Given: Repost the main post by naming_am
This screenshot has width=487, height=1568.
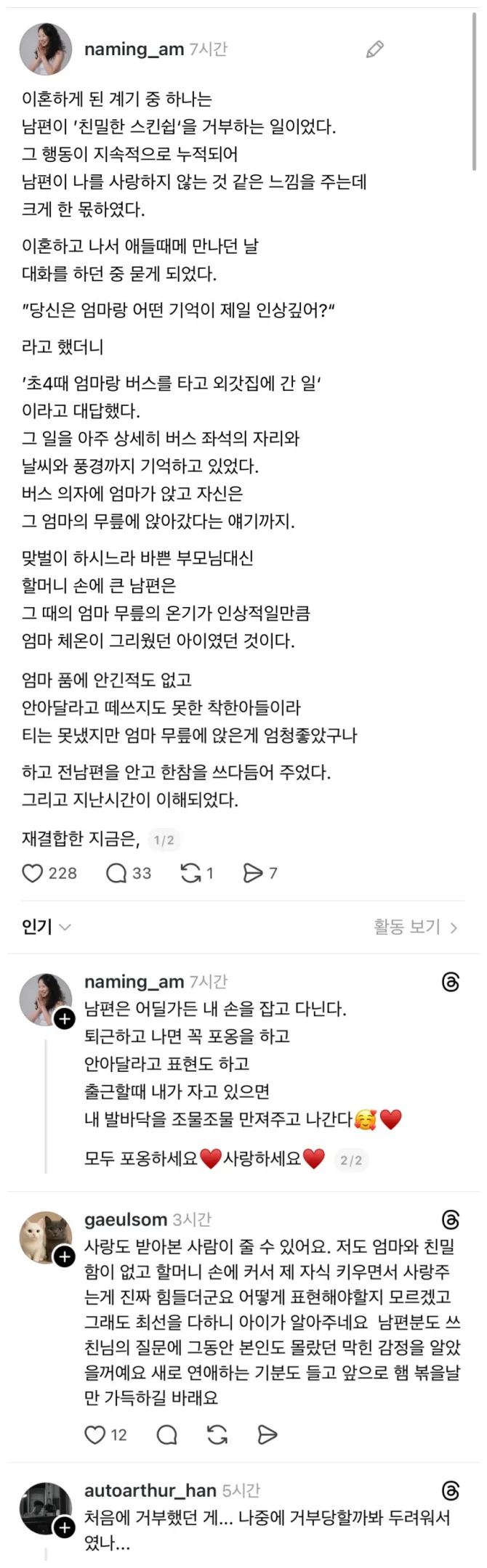Looking at the screenshot, I should click(190, 873).
